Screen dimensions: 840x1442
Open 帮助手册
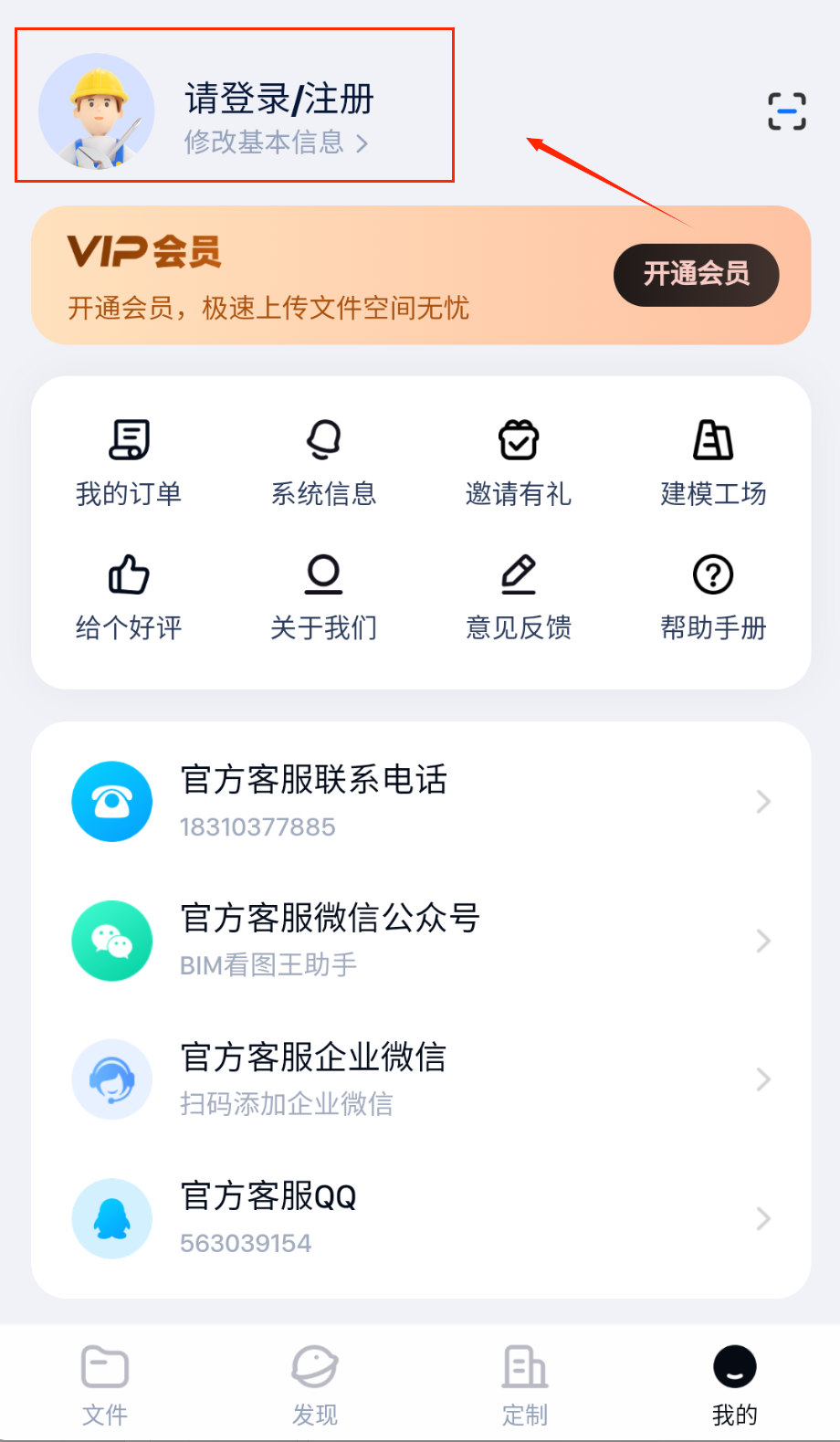(713, 597)
